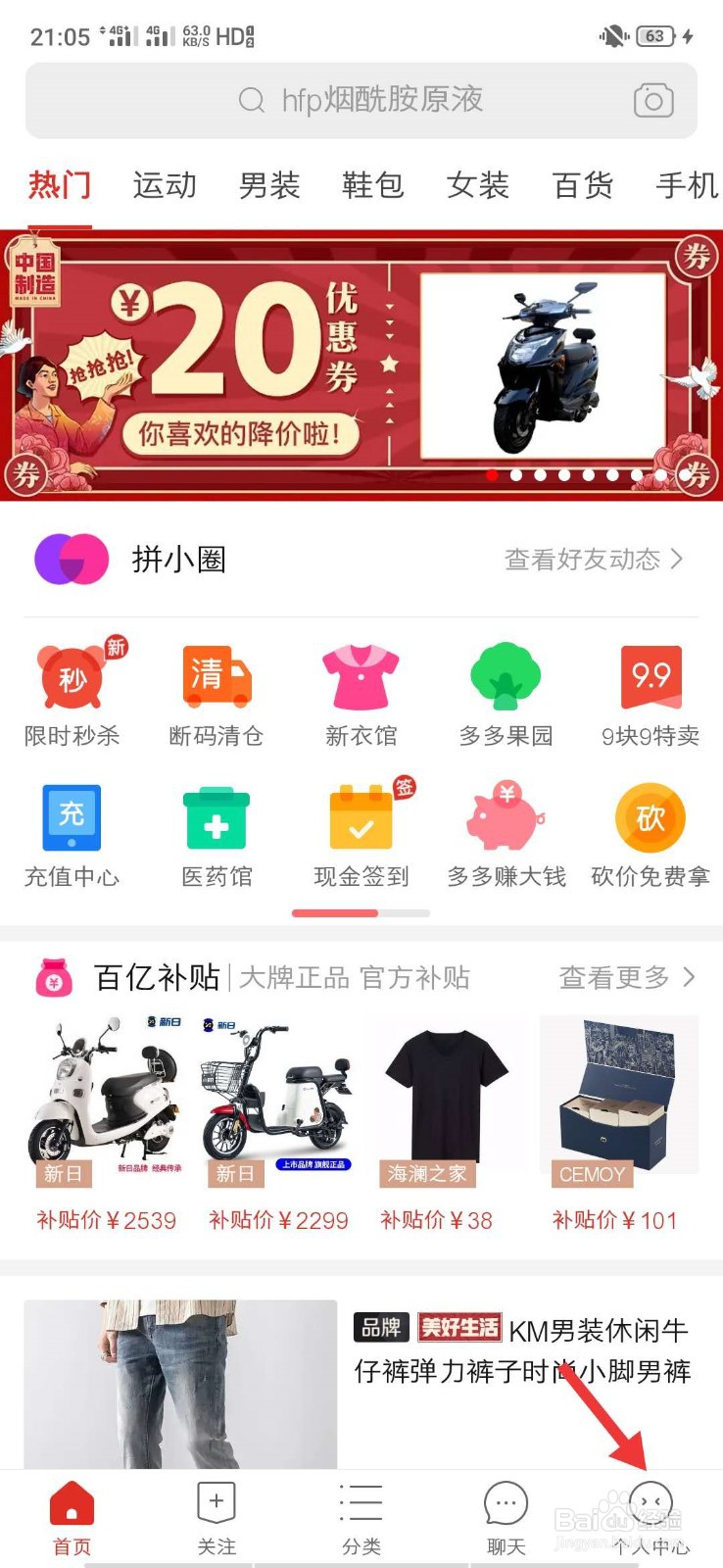This screenshot has width=723, height=1568.
Task: Open the 聊天 chat section
Action: pos(506,1514)
